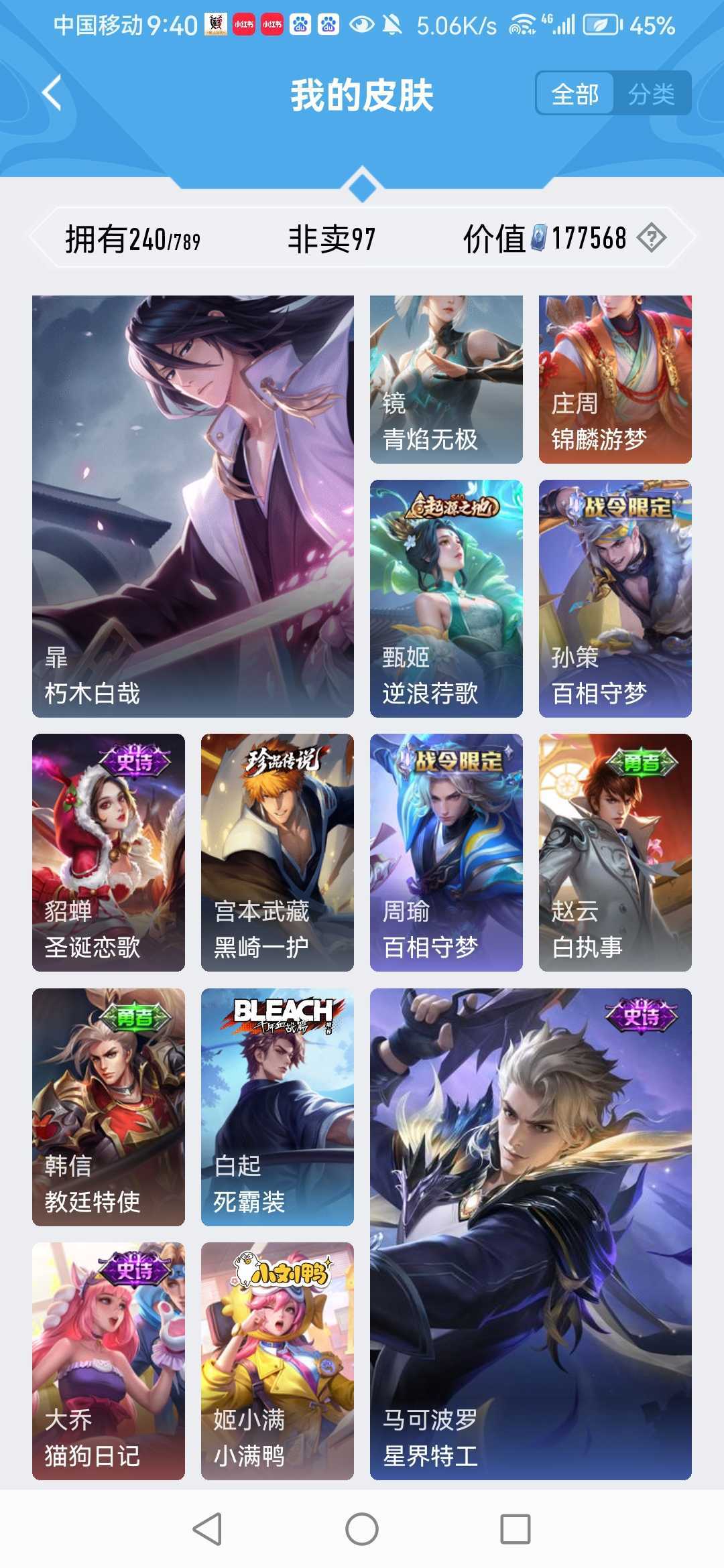Open the 朽木白哉 skin card
724x1568 pixels.
(x=193, y=507)
